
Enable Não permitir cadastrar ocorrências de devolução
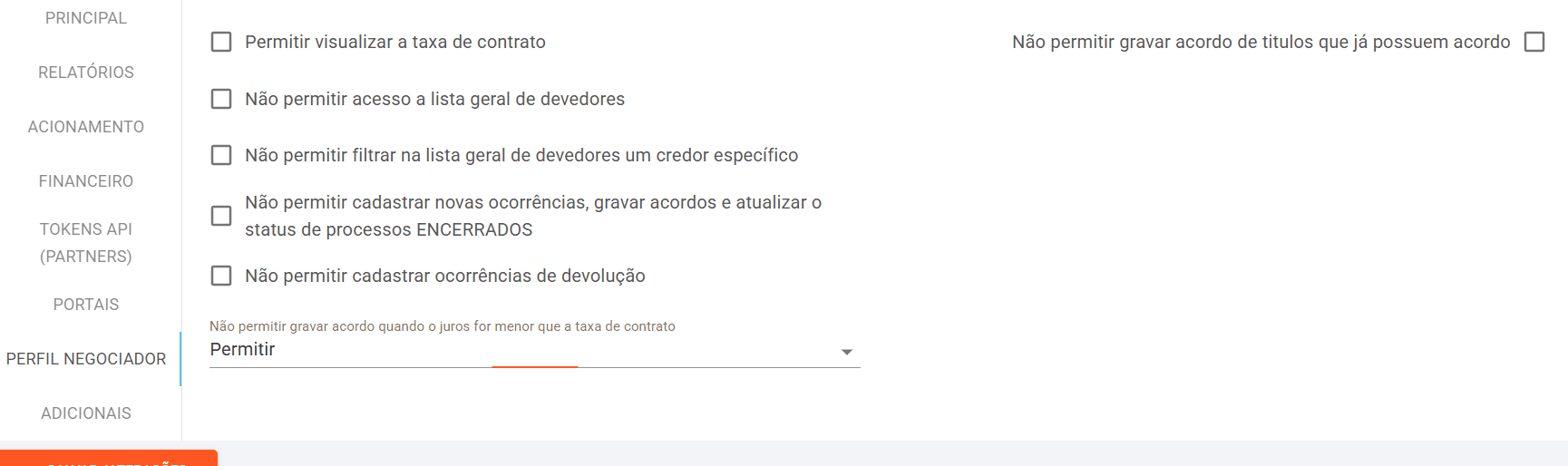(x=221, y=276)
